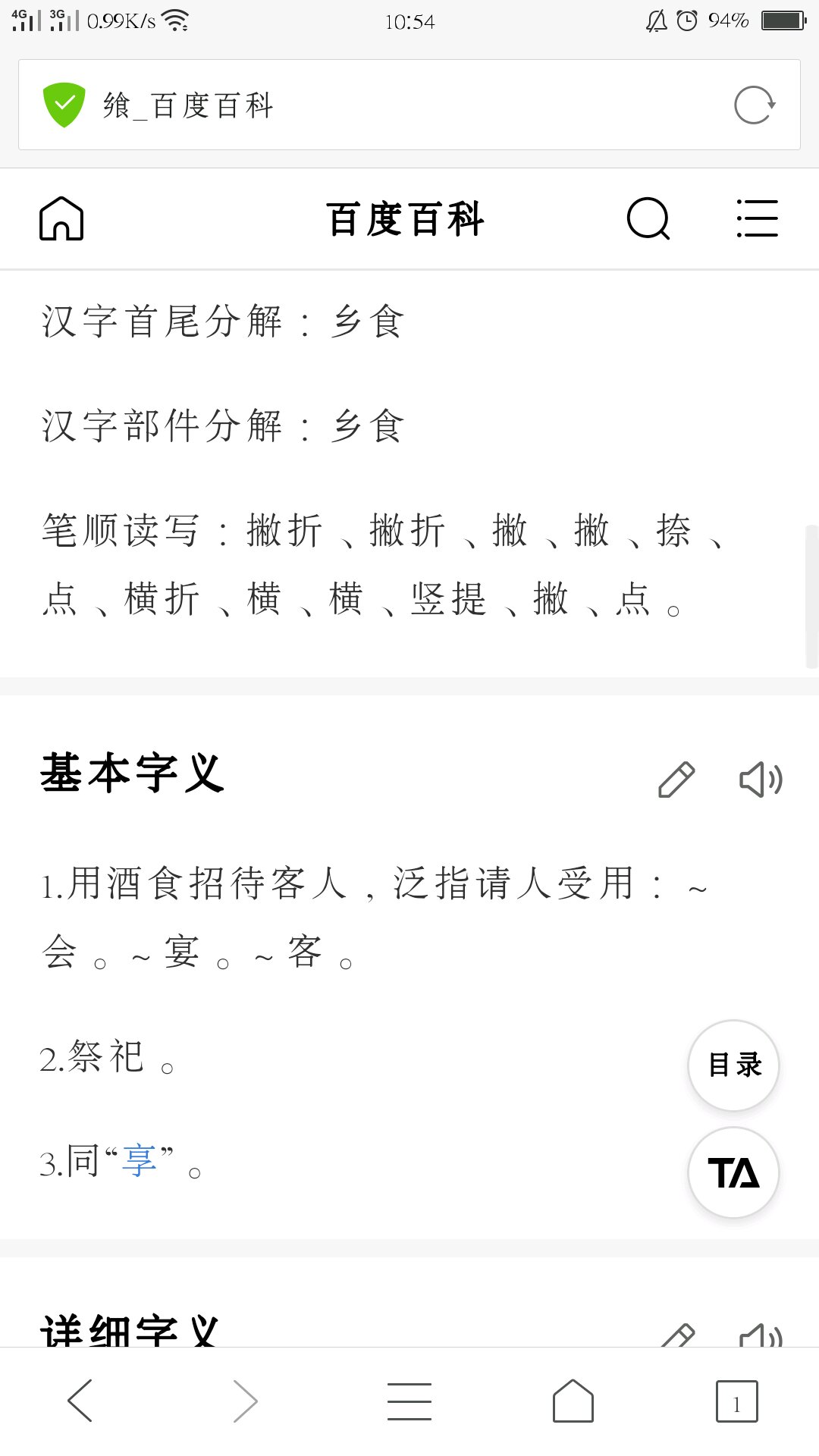Play audio for the 基本字义 section
This screenshot has height=1456, width=819.
coord(761,780)
